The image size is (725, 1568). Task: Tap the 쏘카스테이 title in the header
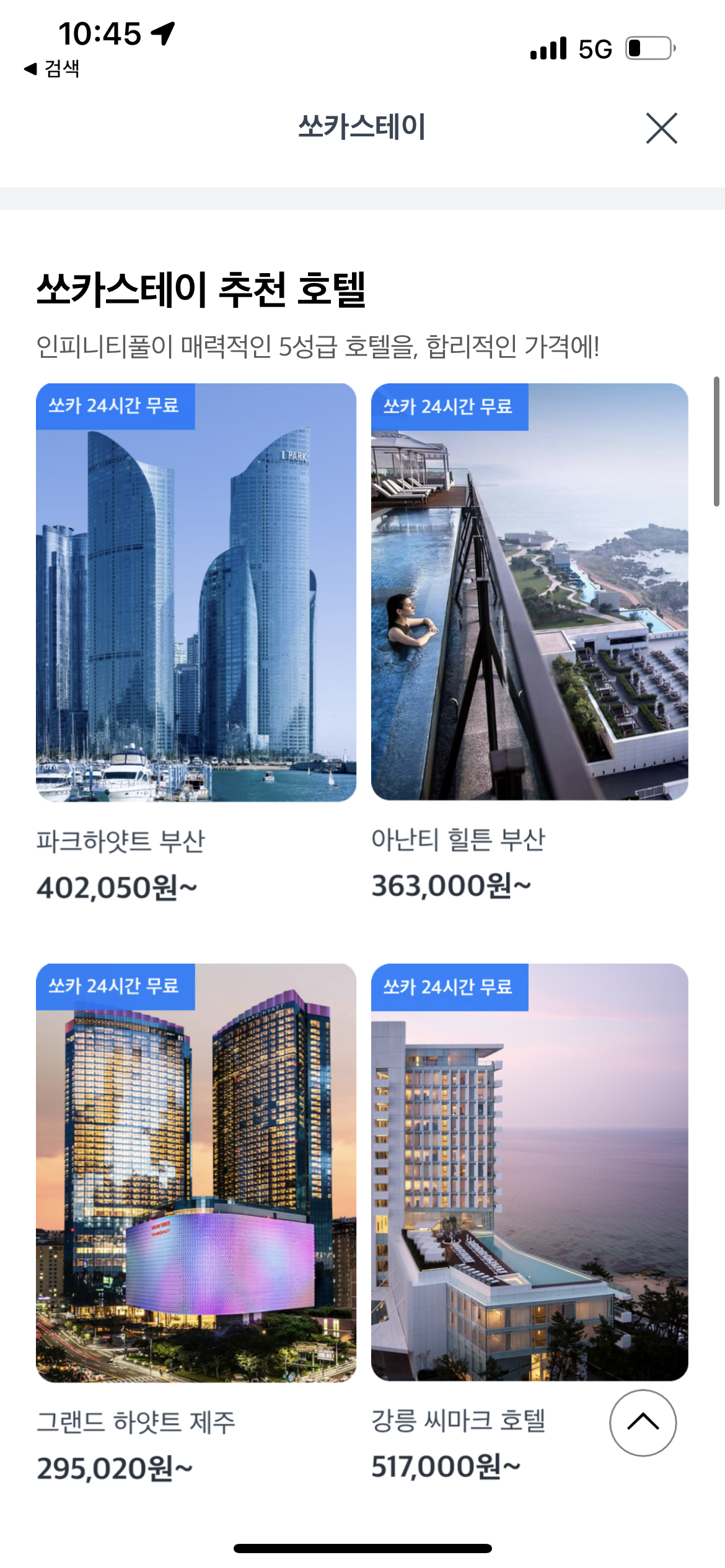[362, 126]
